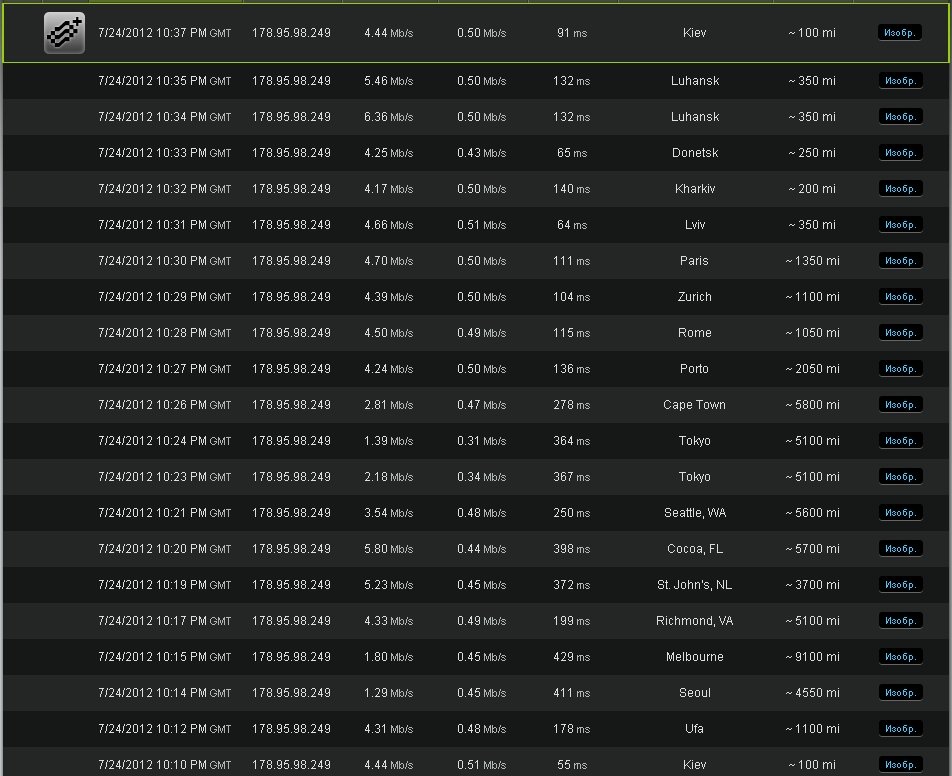Show the Rome result image
This screenshot has width=952, height=776.
coord(900,332)
